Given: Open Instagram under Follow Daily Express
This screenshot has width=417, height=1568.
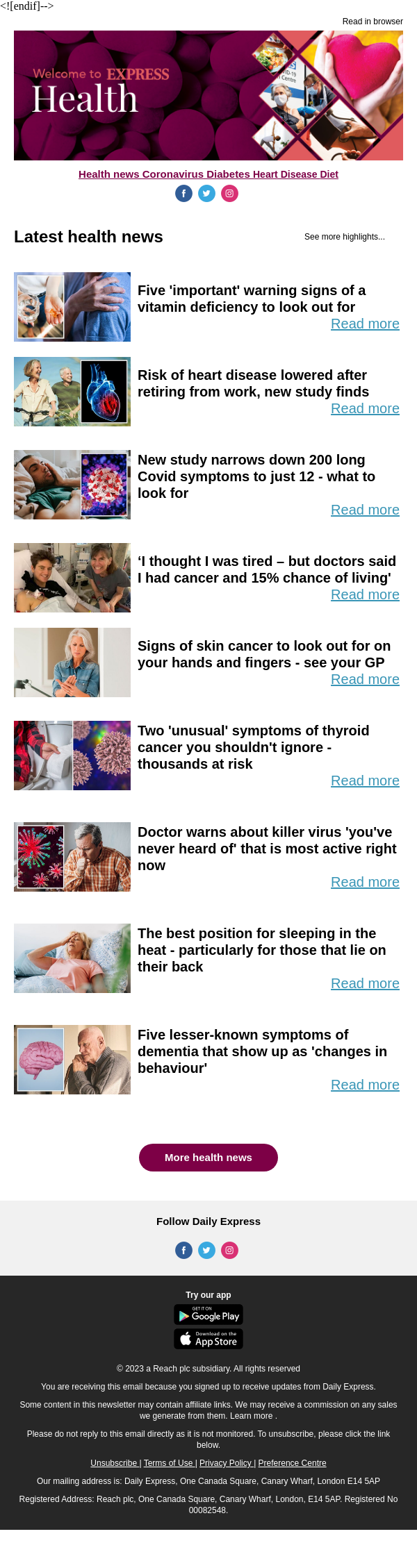Looking at the screenshot, I should pos(229,1251).
